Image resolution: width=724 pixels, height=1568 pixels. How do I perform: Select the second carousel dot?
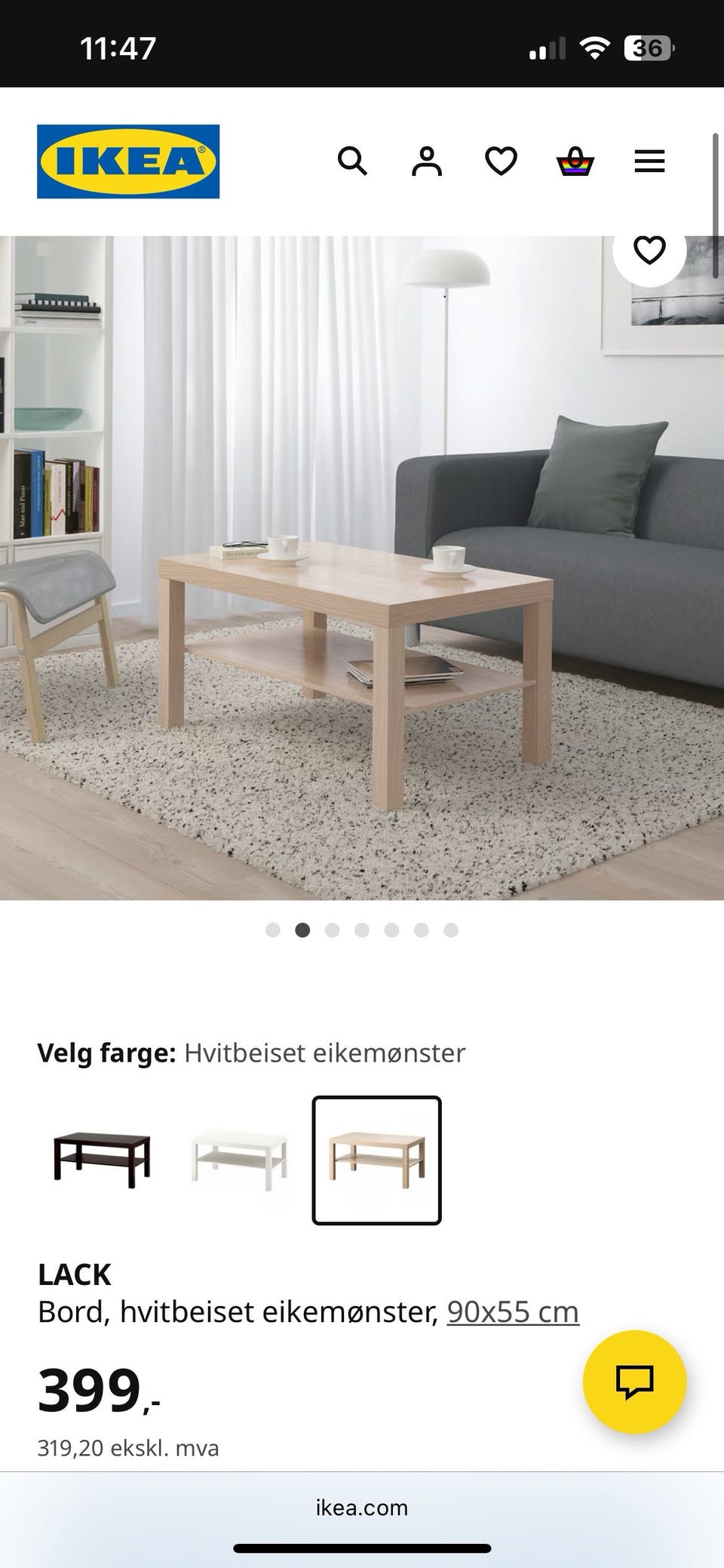302,930
